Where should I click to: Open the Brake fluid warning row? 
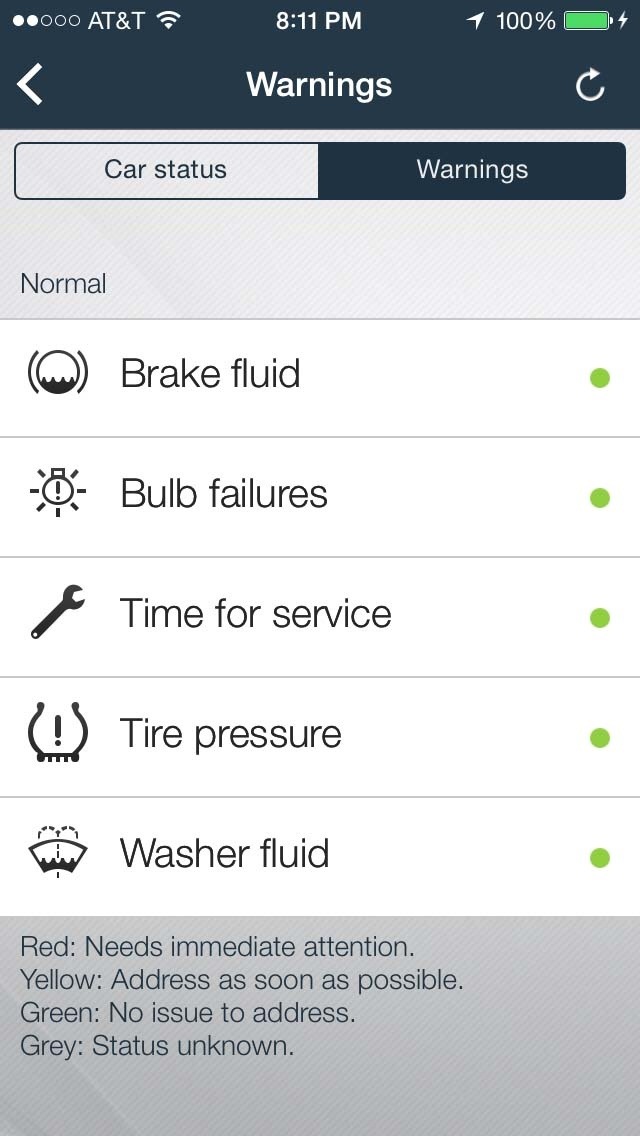coord(320,377)
